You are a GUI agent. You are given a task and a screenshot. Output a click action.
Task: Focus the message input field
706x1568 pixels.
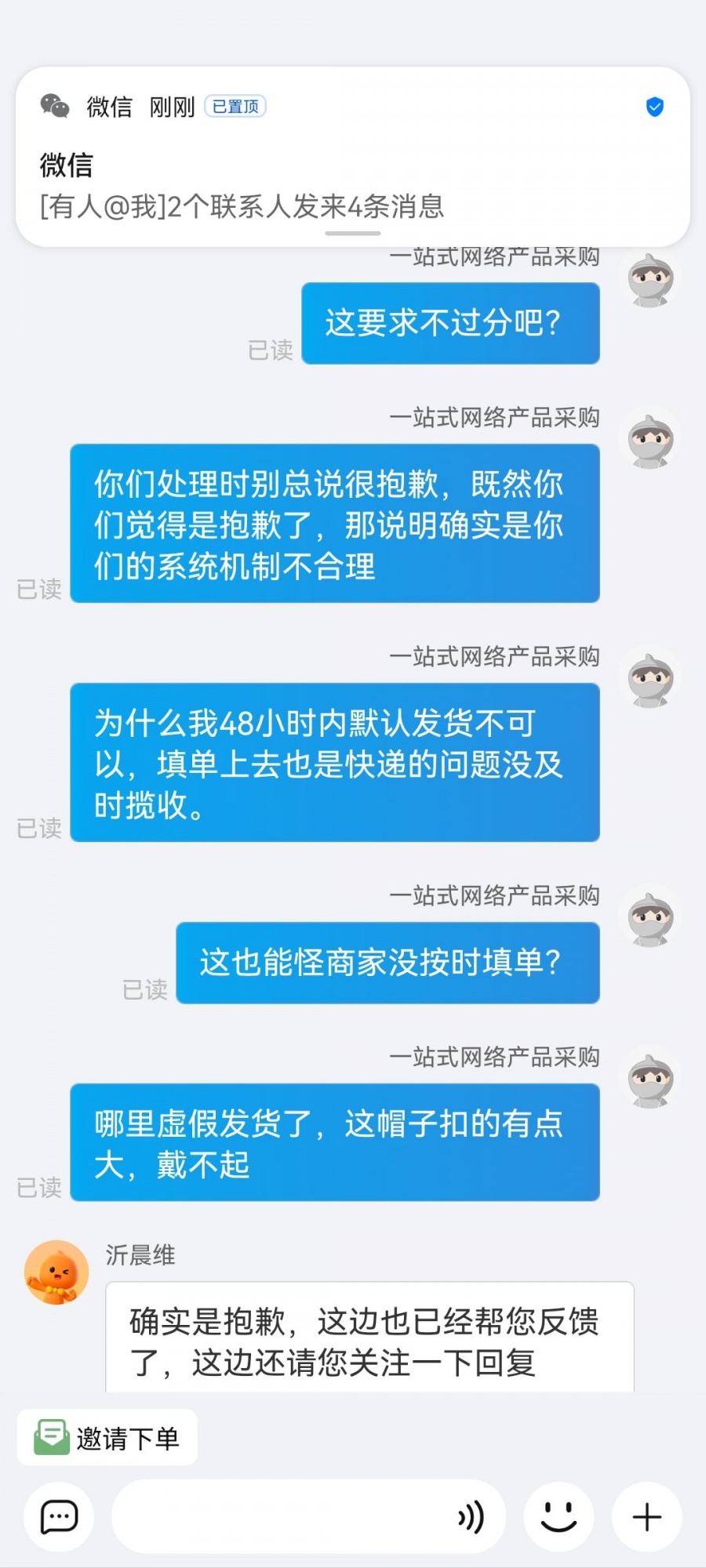click(282, 1517)
